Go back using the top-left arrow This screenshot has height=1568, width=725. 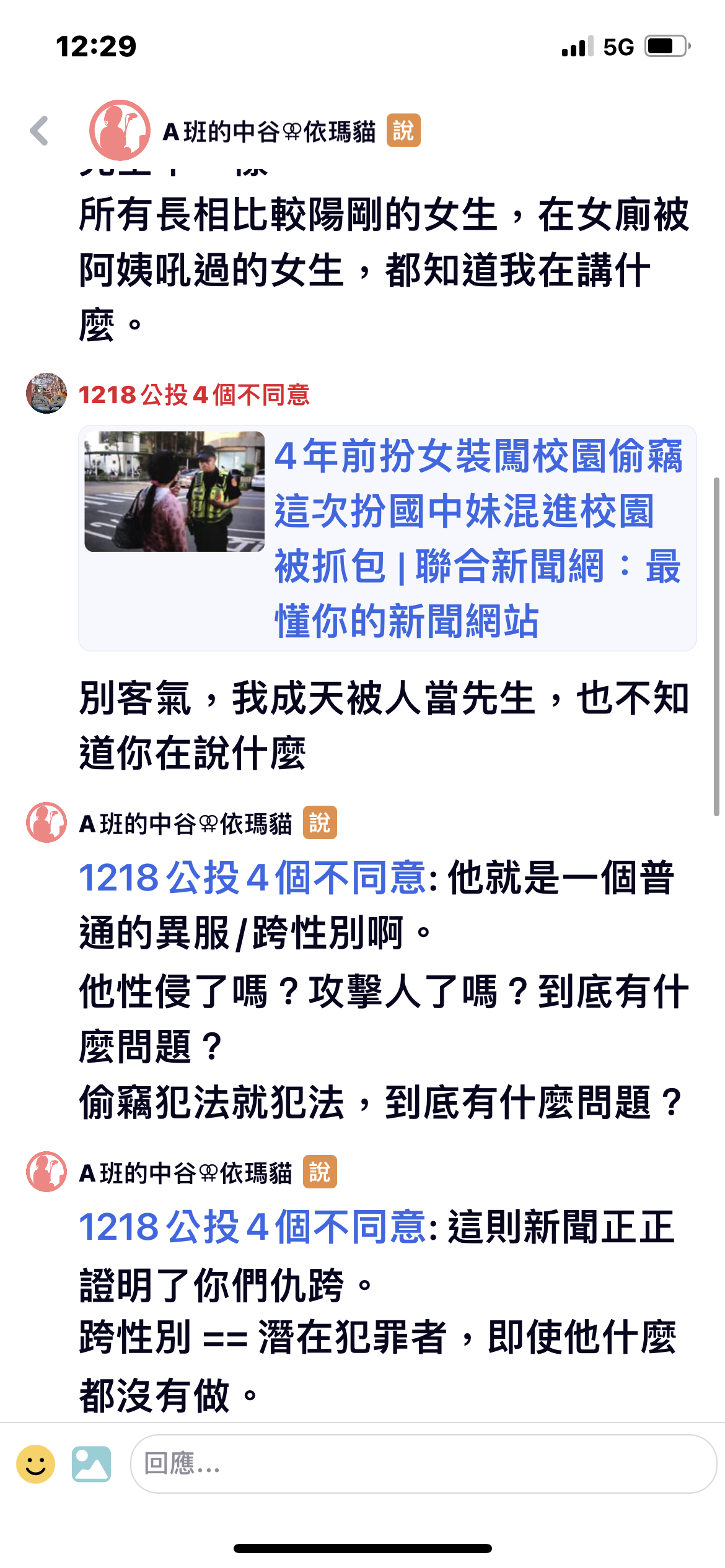coord(40,131)
